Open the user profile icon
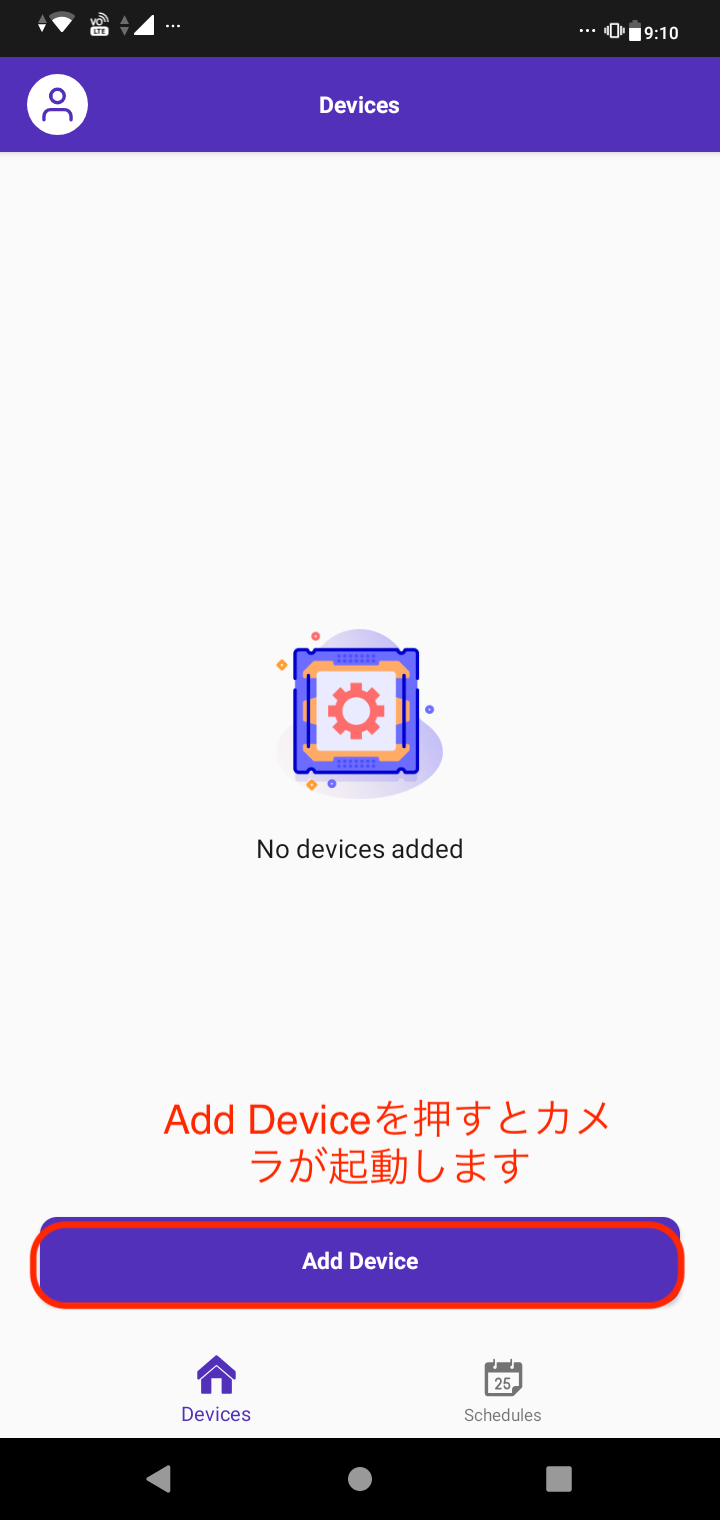This screenshot has width=720, height=1520. coord(58,105)
